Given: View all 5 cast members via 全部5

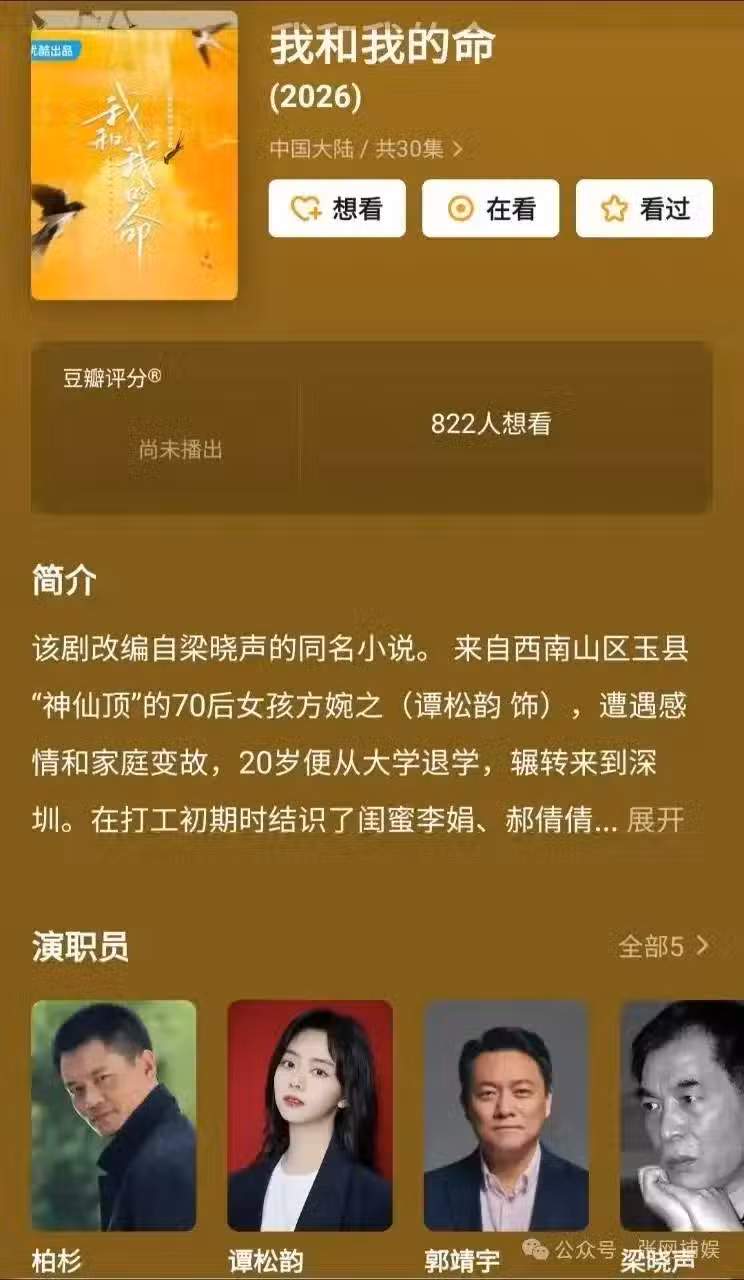Looking at the screenshot, I should [662, 945].
